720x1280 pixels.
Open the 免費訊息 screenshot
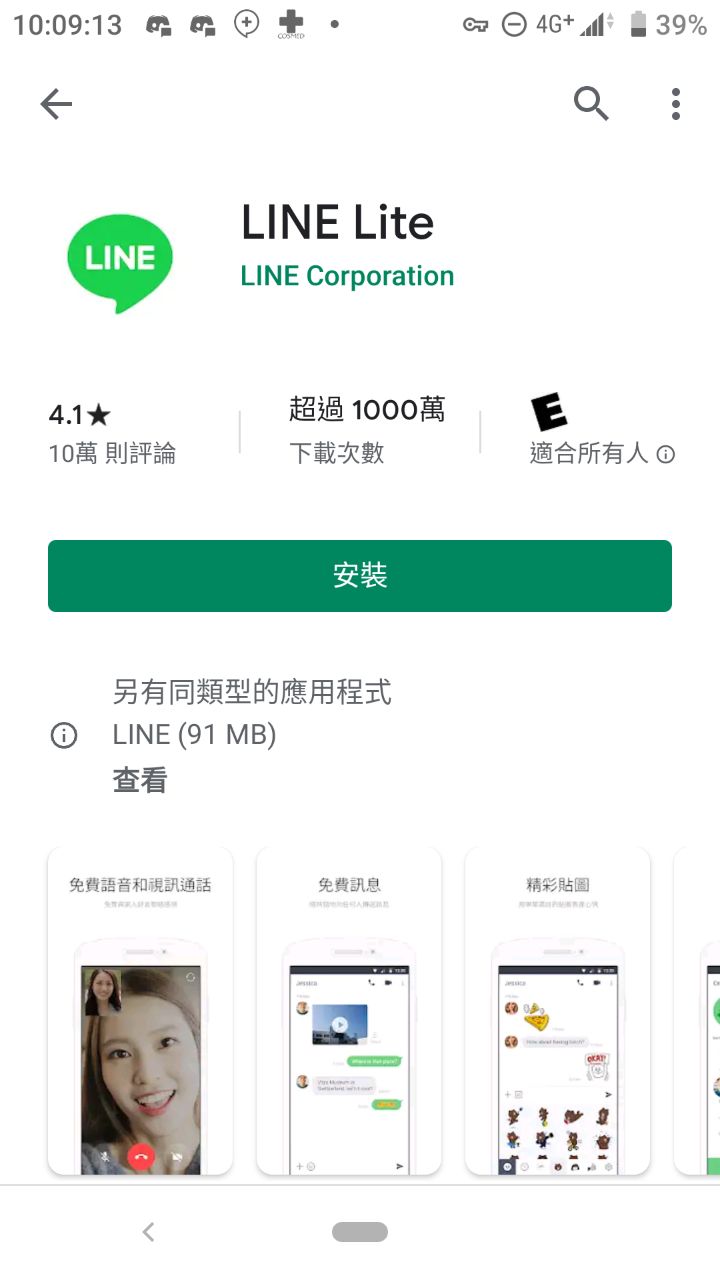point(349,1010)
